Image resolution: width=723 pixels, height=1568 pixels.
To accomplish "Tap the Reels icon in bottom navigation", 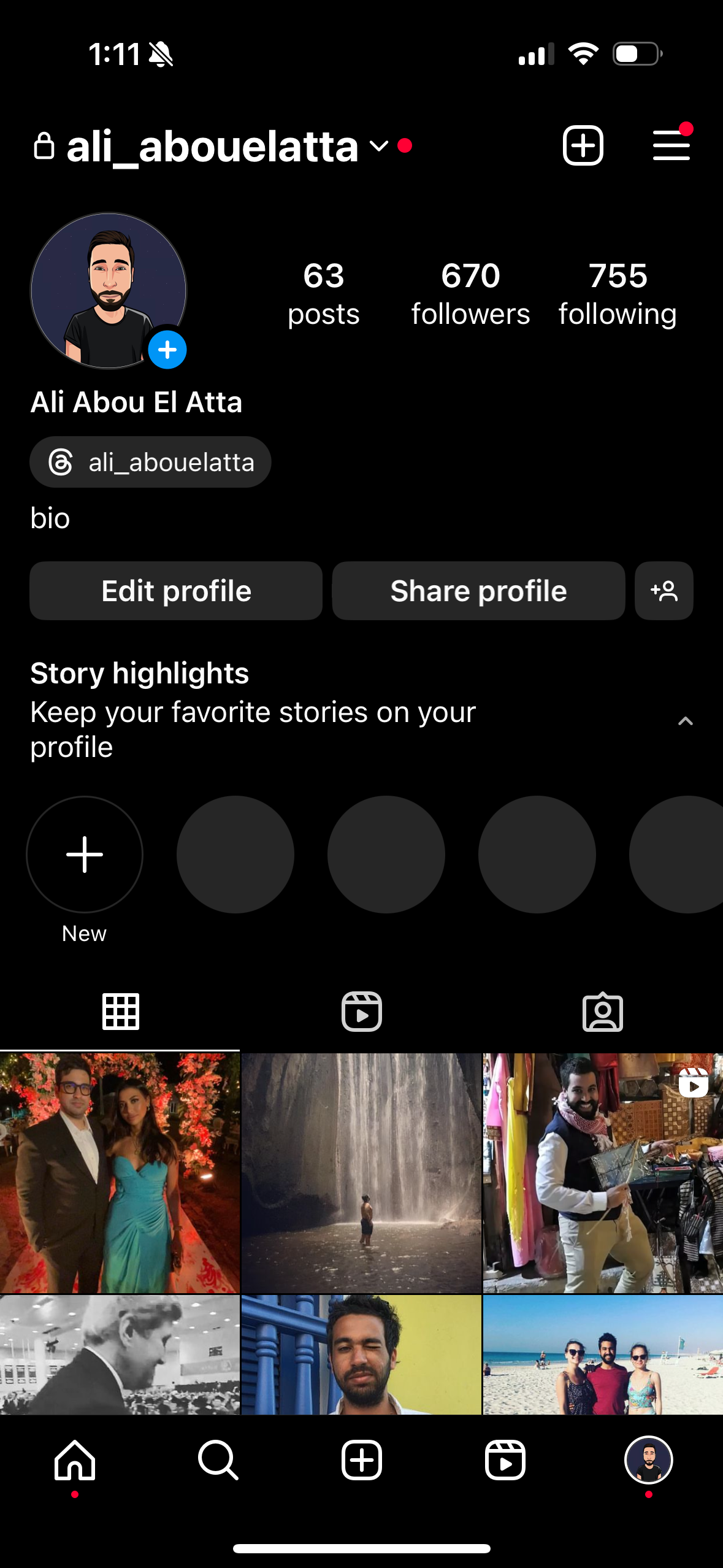I will pos(505,1459).
